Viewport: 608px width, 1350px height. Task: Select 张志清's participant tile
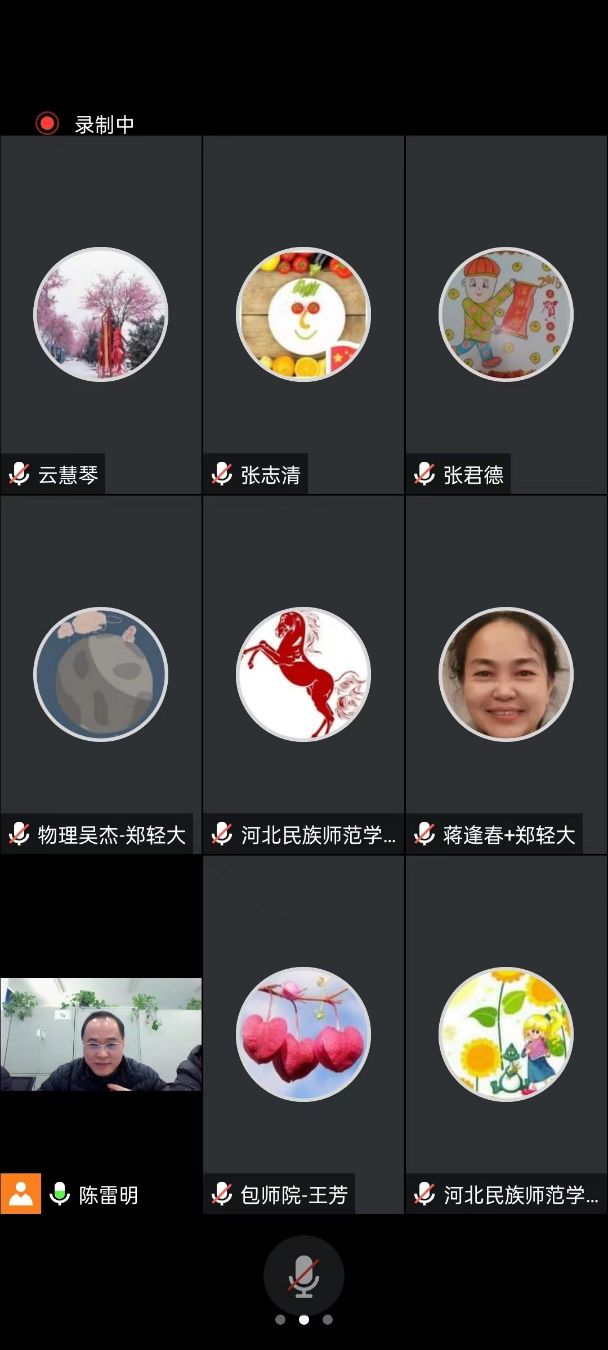click(x=303, y=315)
